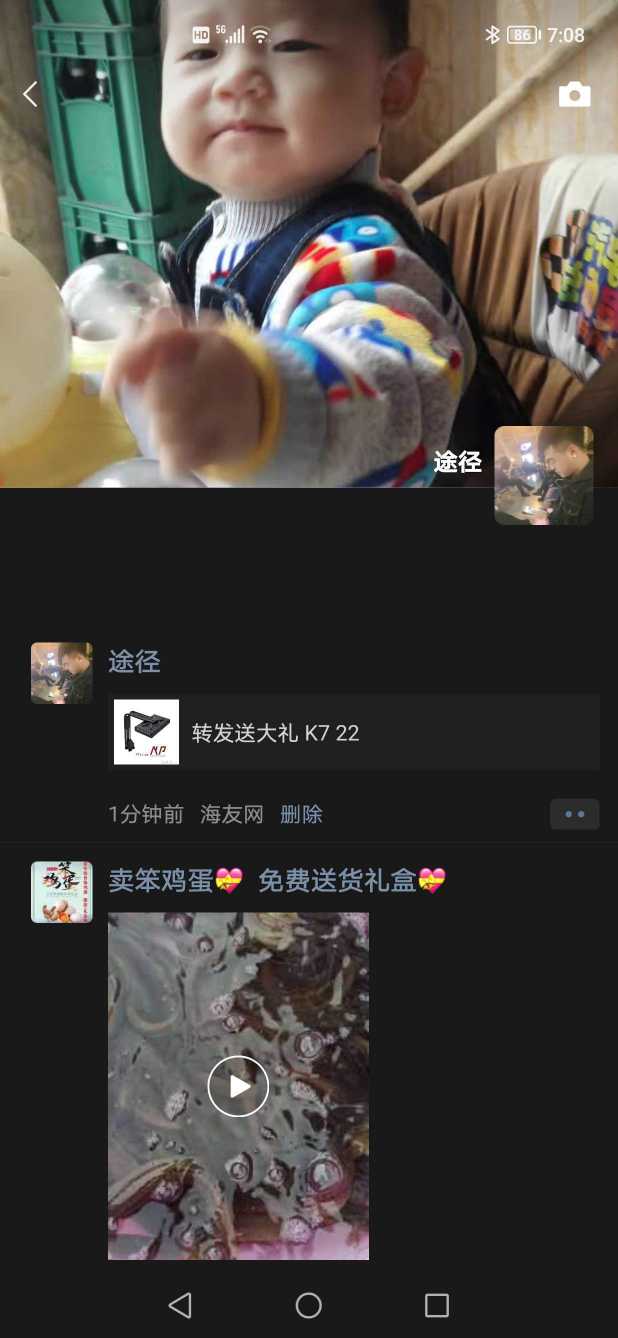Tap the 途径 name on the post
The height and width of the screenshot is (1338, 618).
pyautogui.click(x=134, y=661)
